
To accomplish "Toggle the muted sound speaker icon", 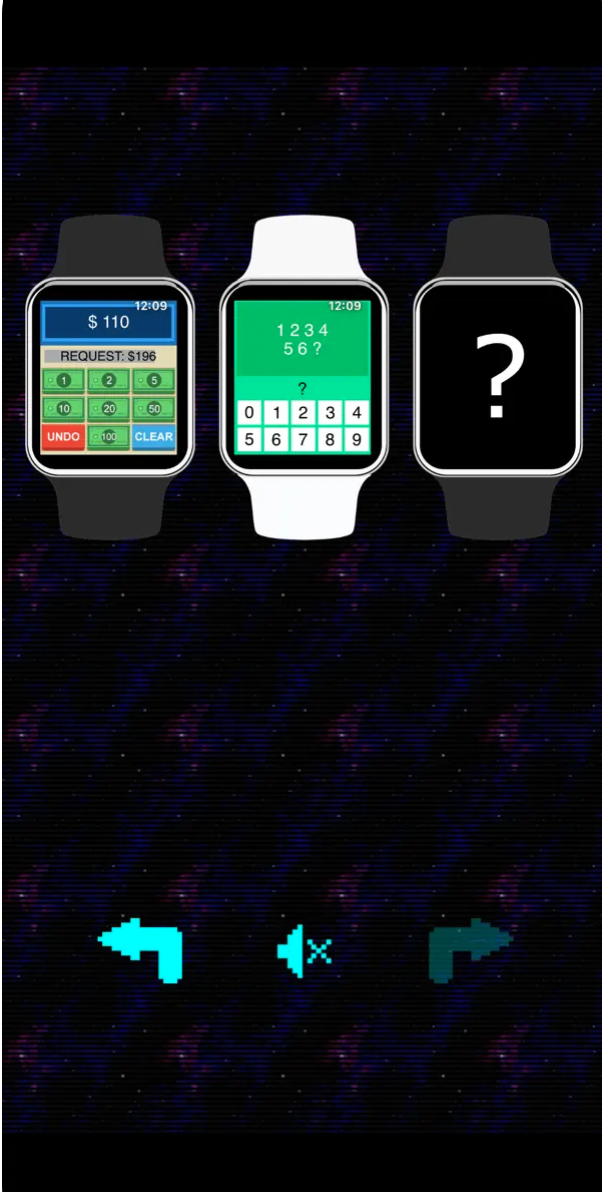I will point(304,950).
